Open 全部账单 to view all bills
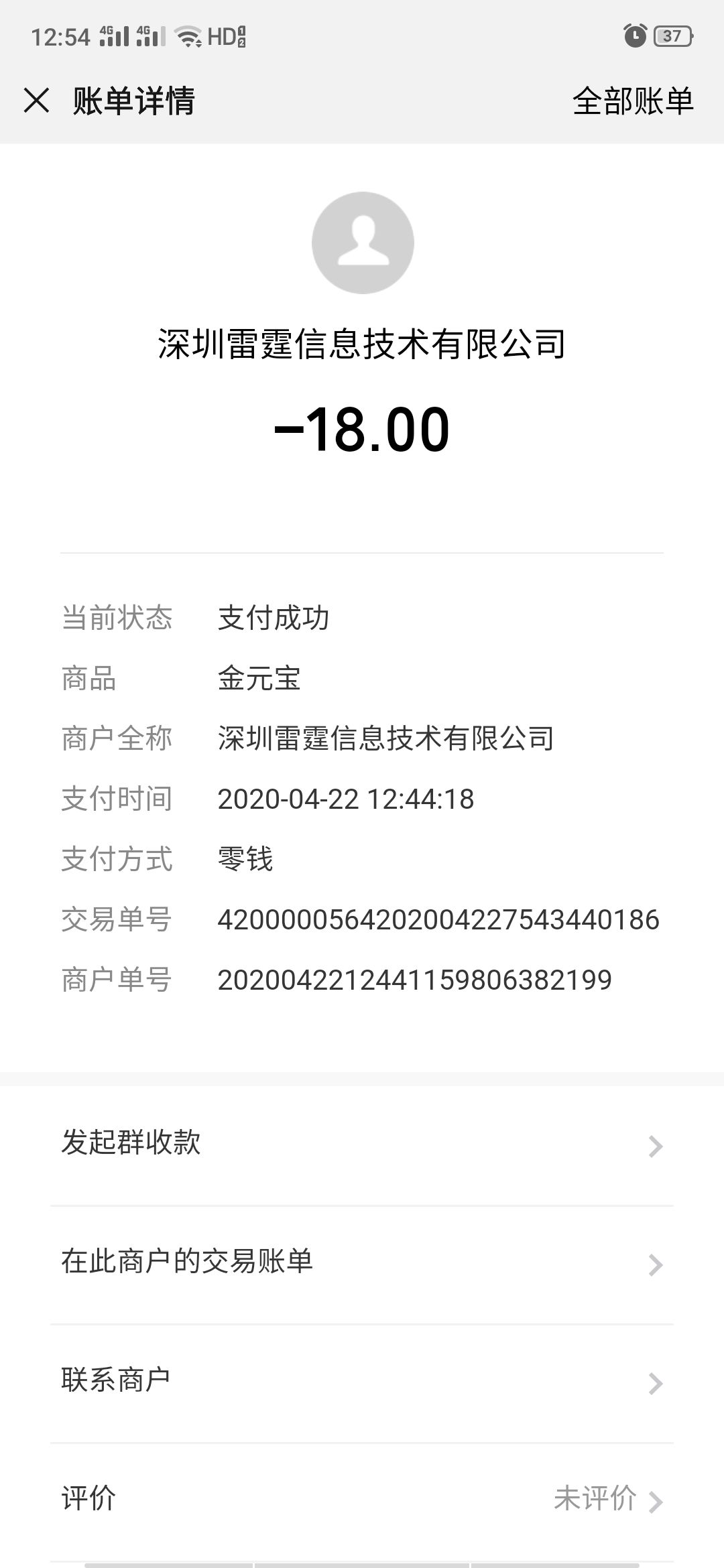This screenshot has height=1568, width=724. click(x=633, y=101)
